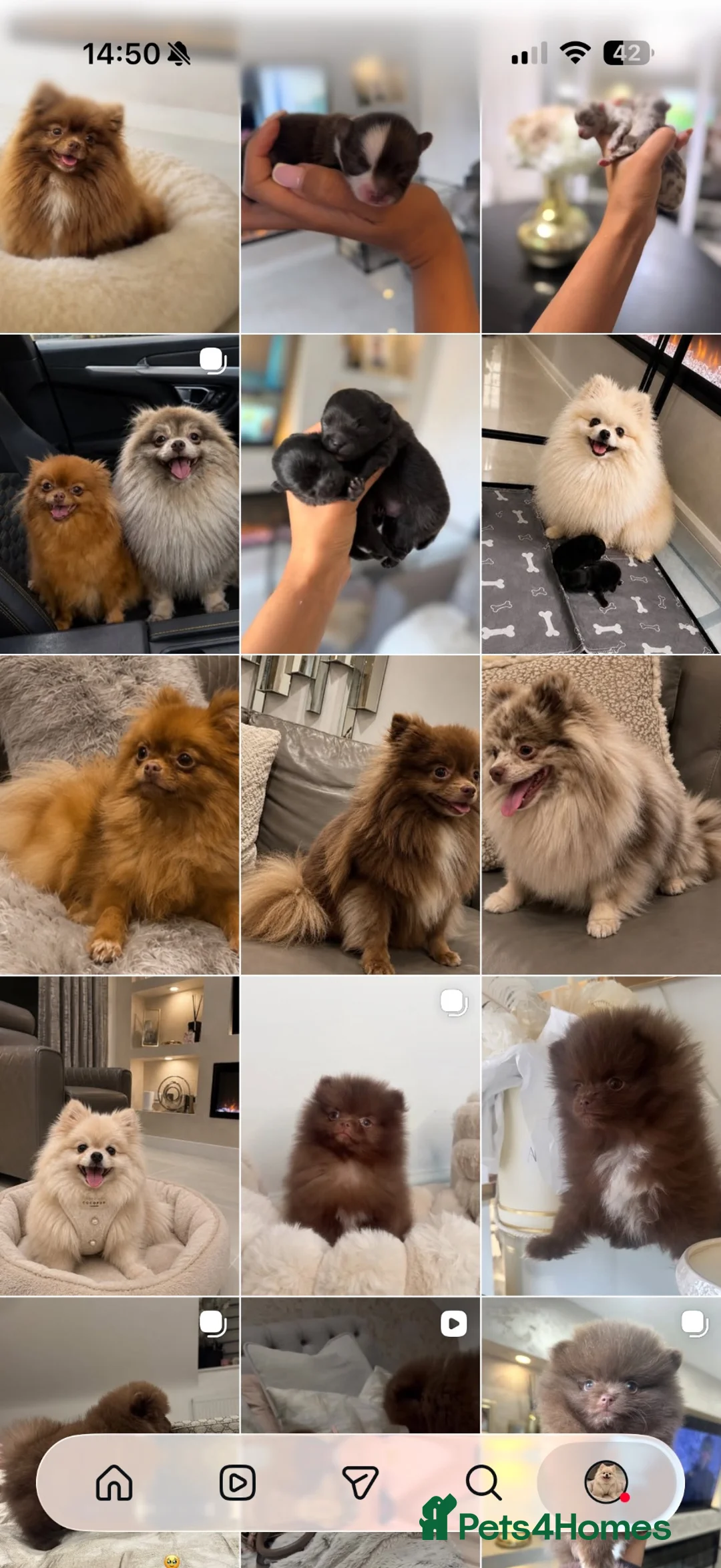Screen dimensions: 721x1568
Task: View newborn puppy with white face stripe
Action: pyautogui.click(x=360, y=167)
